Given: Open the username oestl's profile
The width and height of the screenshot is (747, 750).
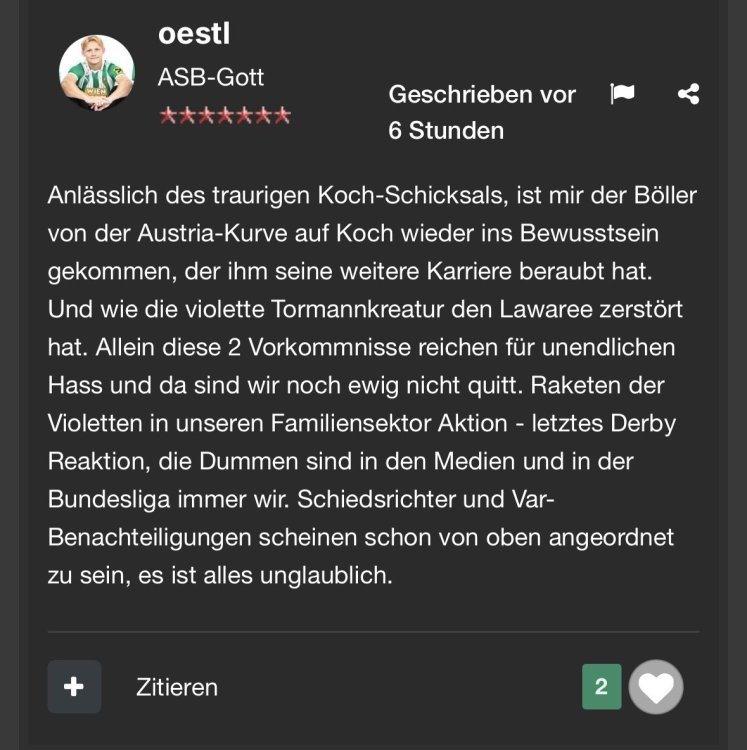Looking at the screenshot, I should click(x=194, y=33).
